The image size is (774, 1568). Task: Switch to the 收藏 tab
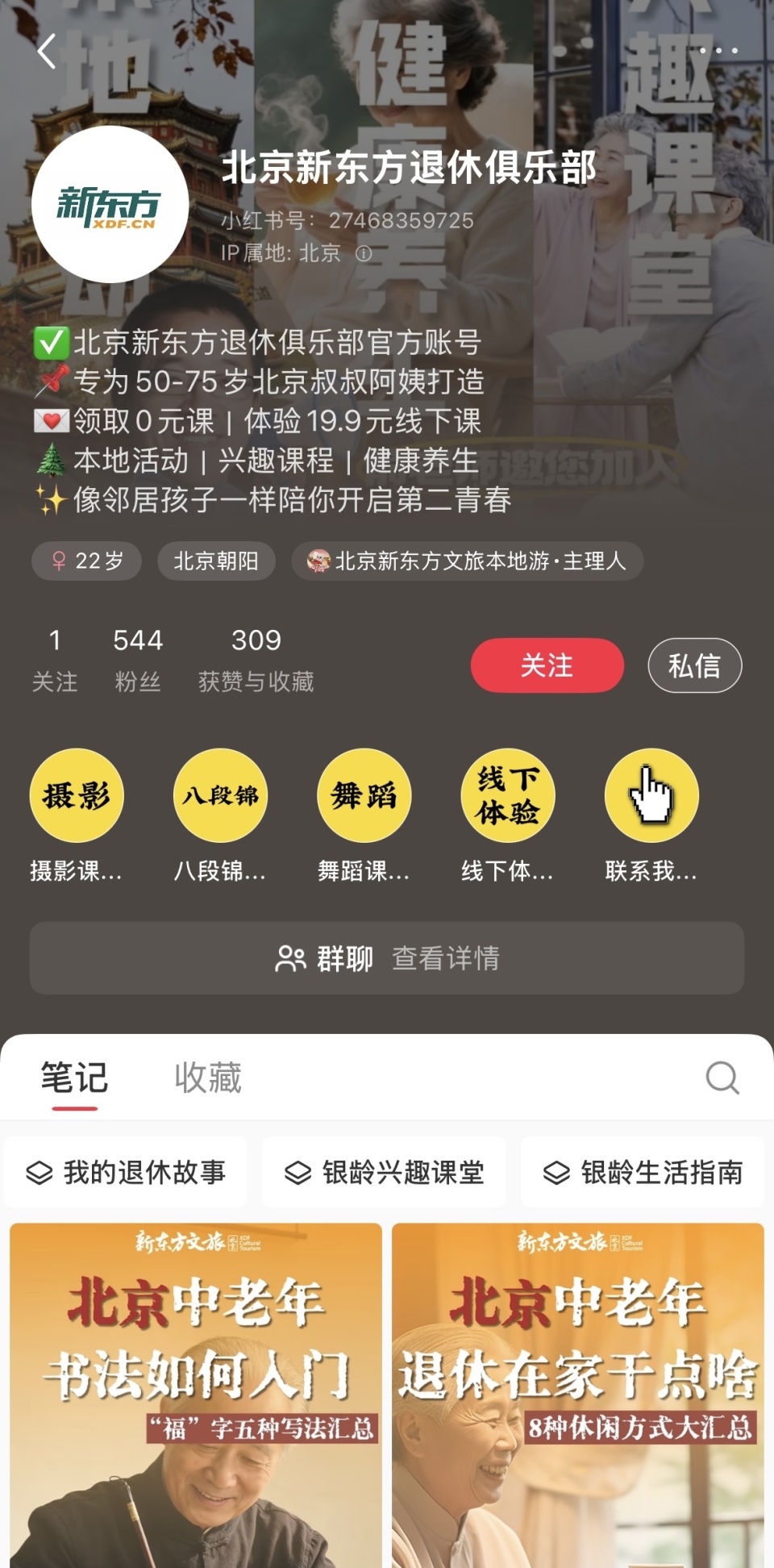pyautogui.click(x=206, y=1076)
